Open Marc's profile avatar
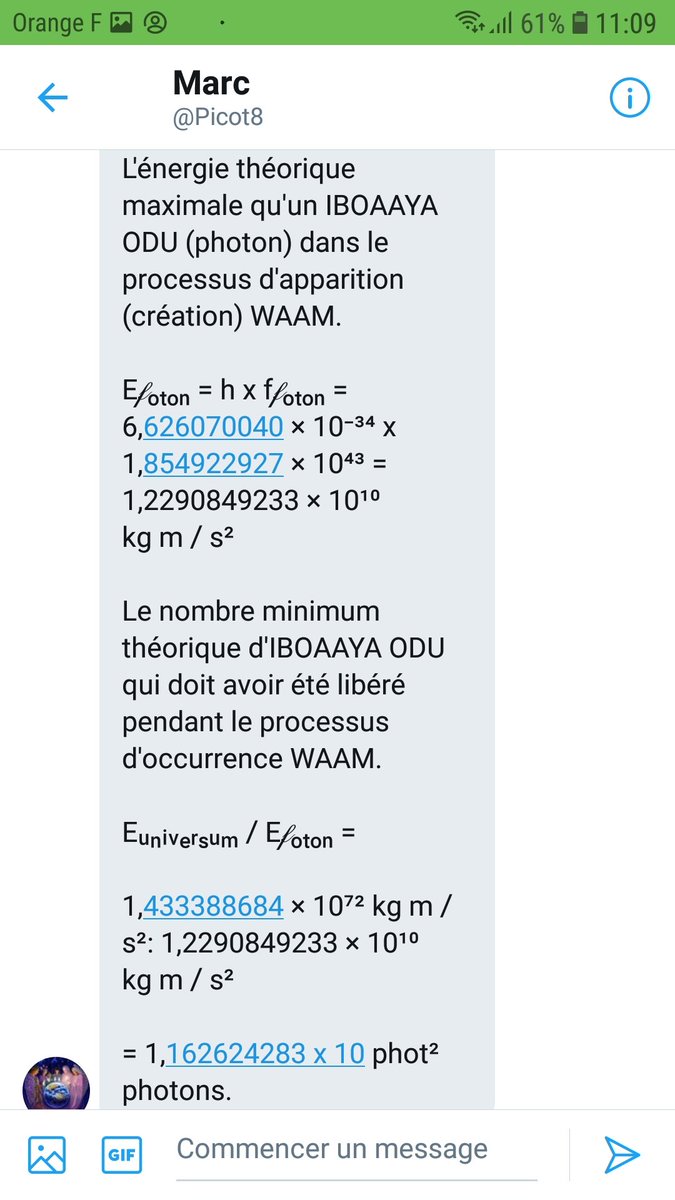 click(x=56, y=1082)
